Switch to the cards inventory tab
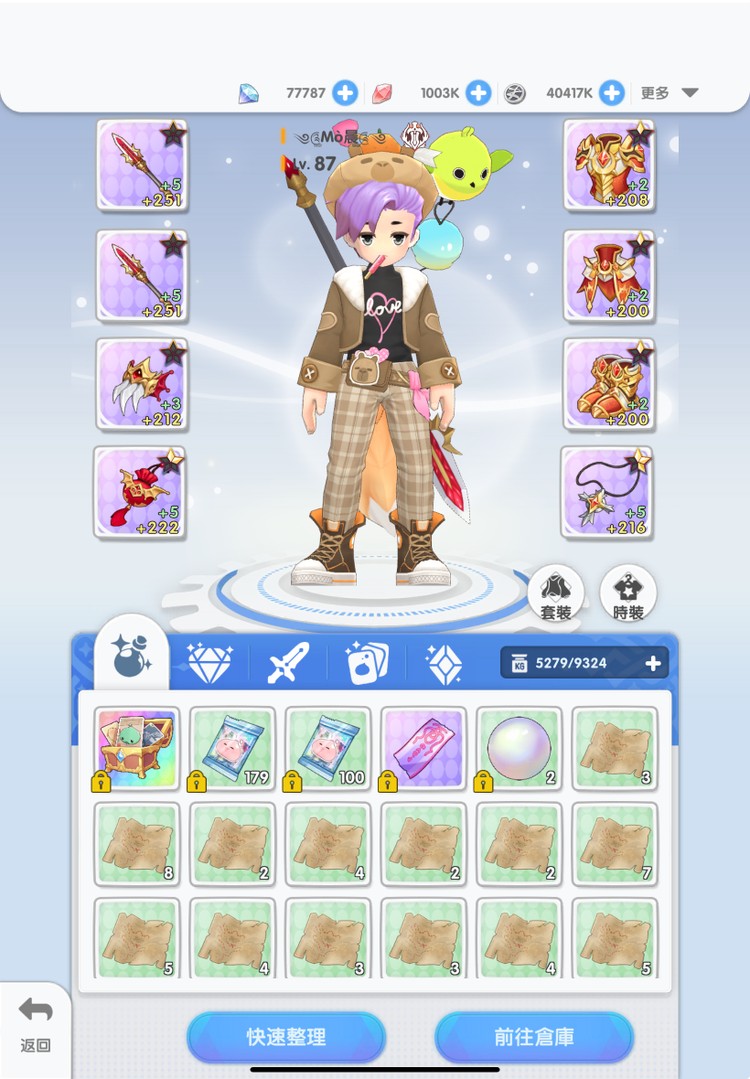This screenshot has width=750, height=1079. (x=366, y=663)
